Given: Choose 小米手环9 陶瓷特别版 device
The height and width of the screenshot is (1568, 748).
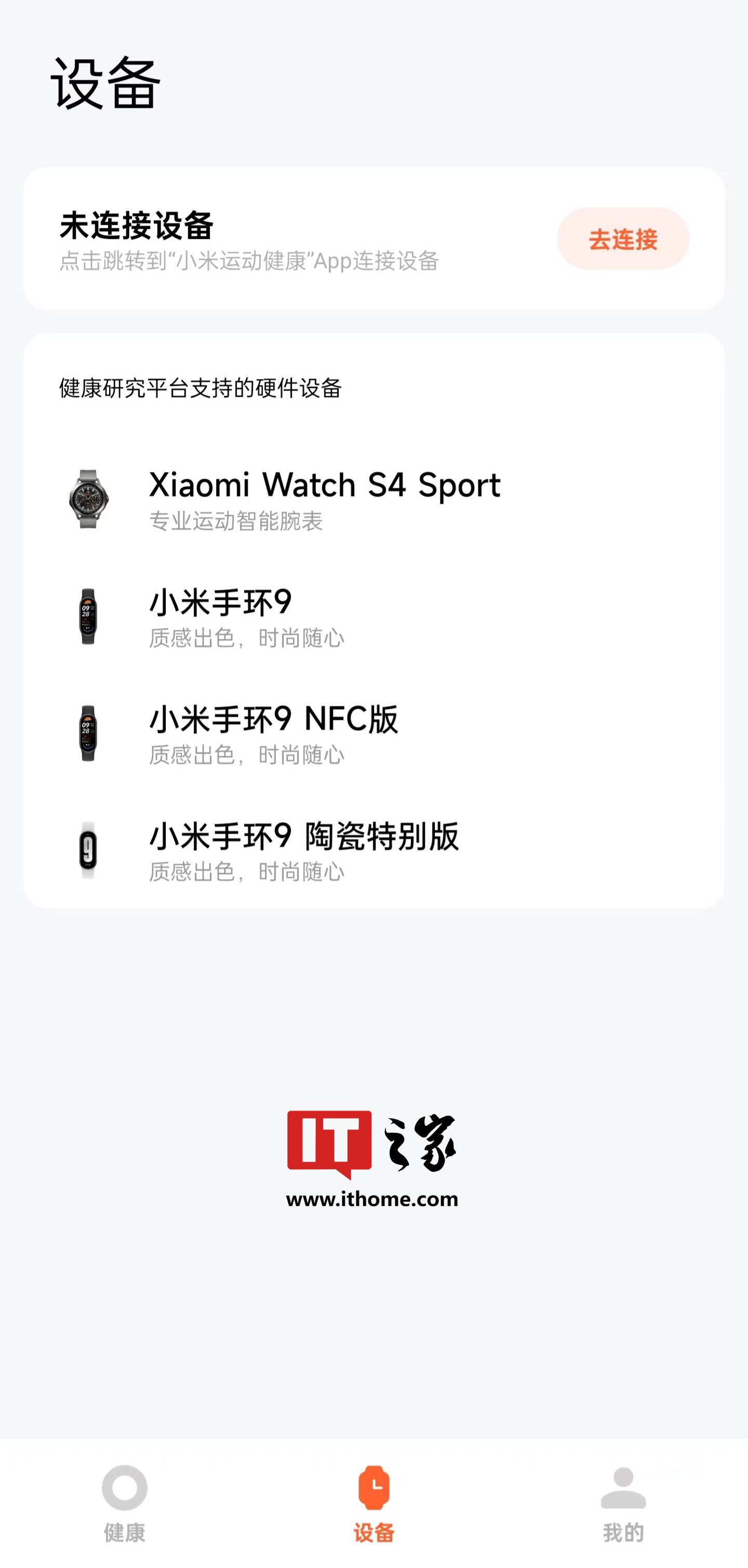Looking at the screenshot, I should coord(304,850).
